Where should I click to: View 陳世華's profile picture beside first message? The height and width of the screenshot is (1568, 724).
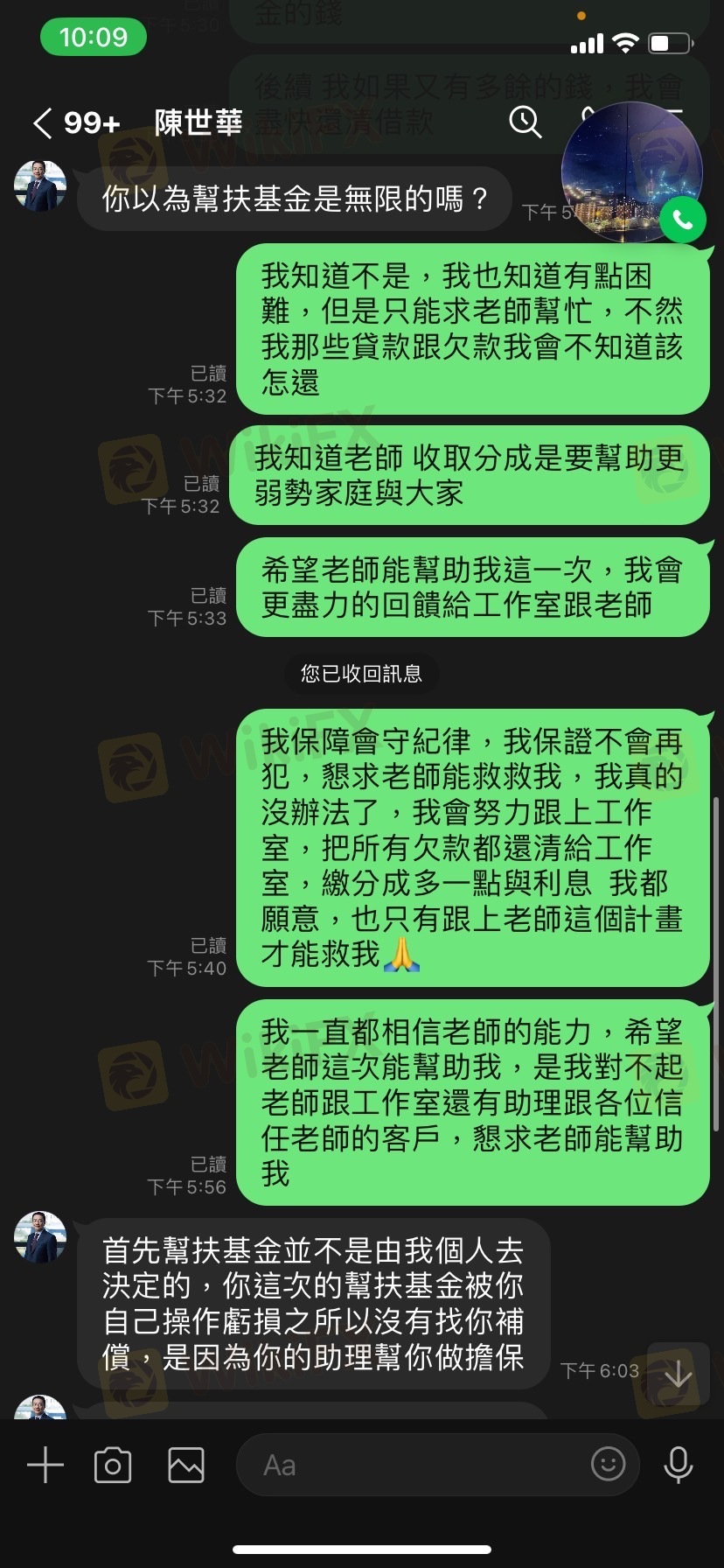point(40,186)
